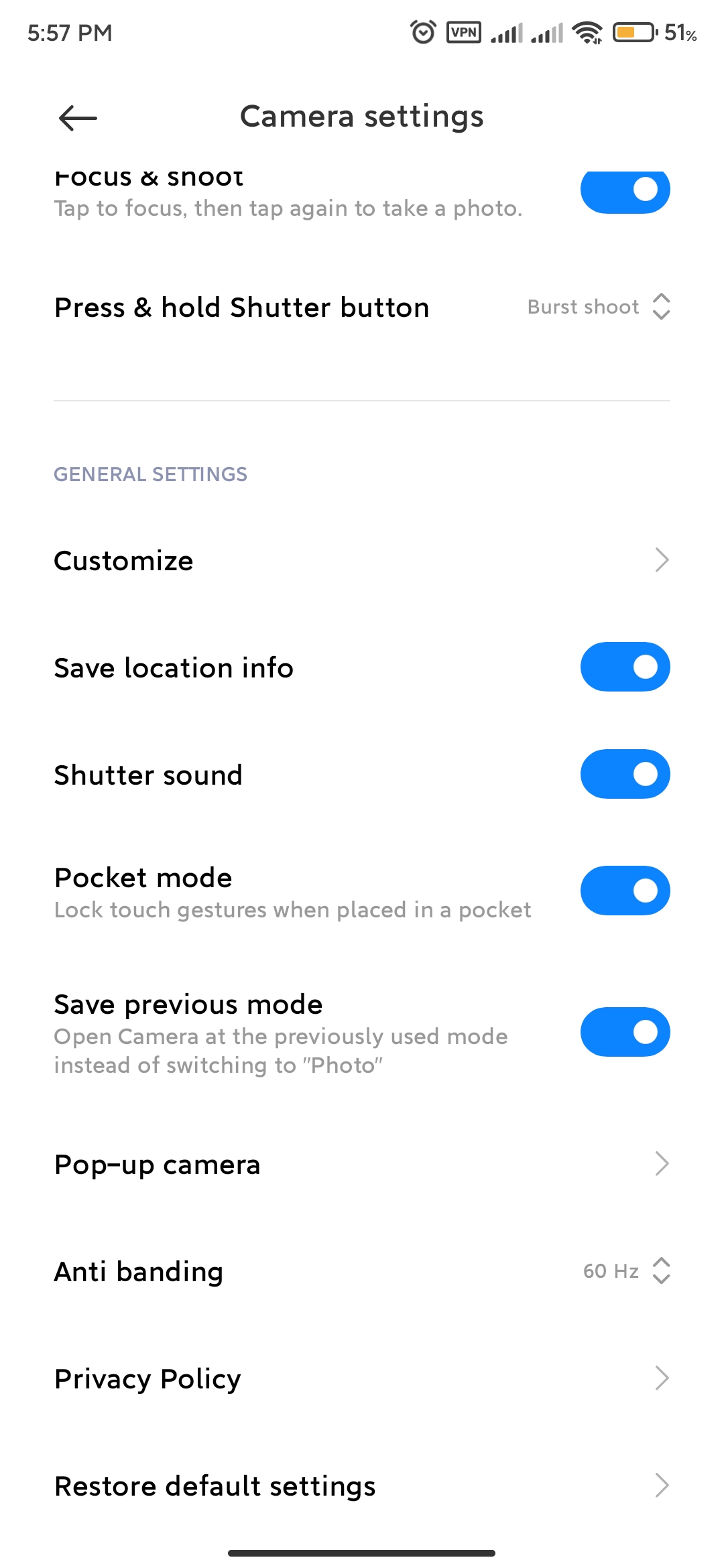Screen dimensions: 724x1568
Task: Switch off Pocket mode
Action: (x=625, y=891)
